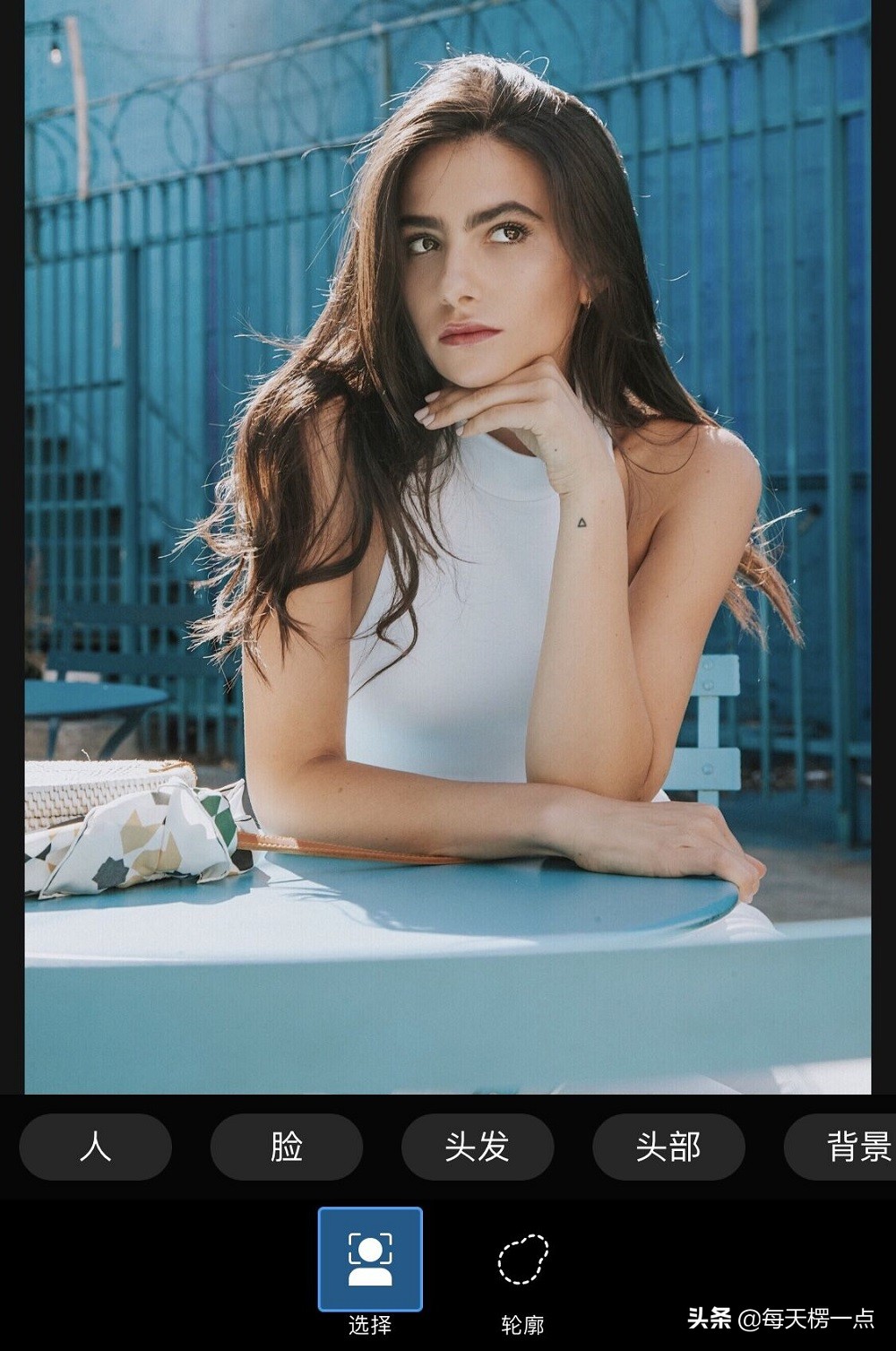Select the 头发 (hair) chip
Screen dimensions: 896x1351
(x=477, y=1147)
